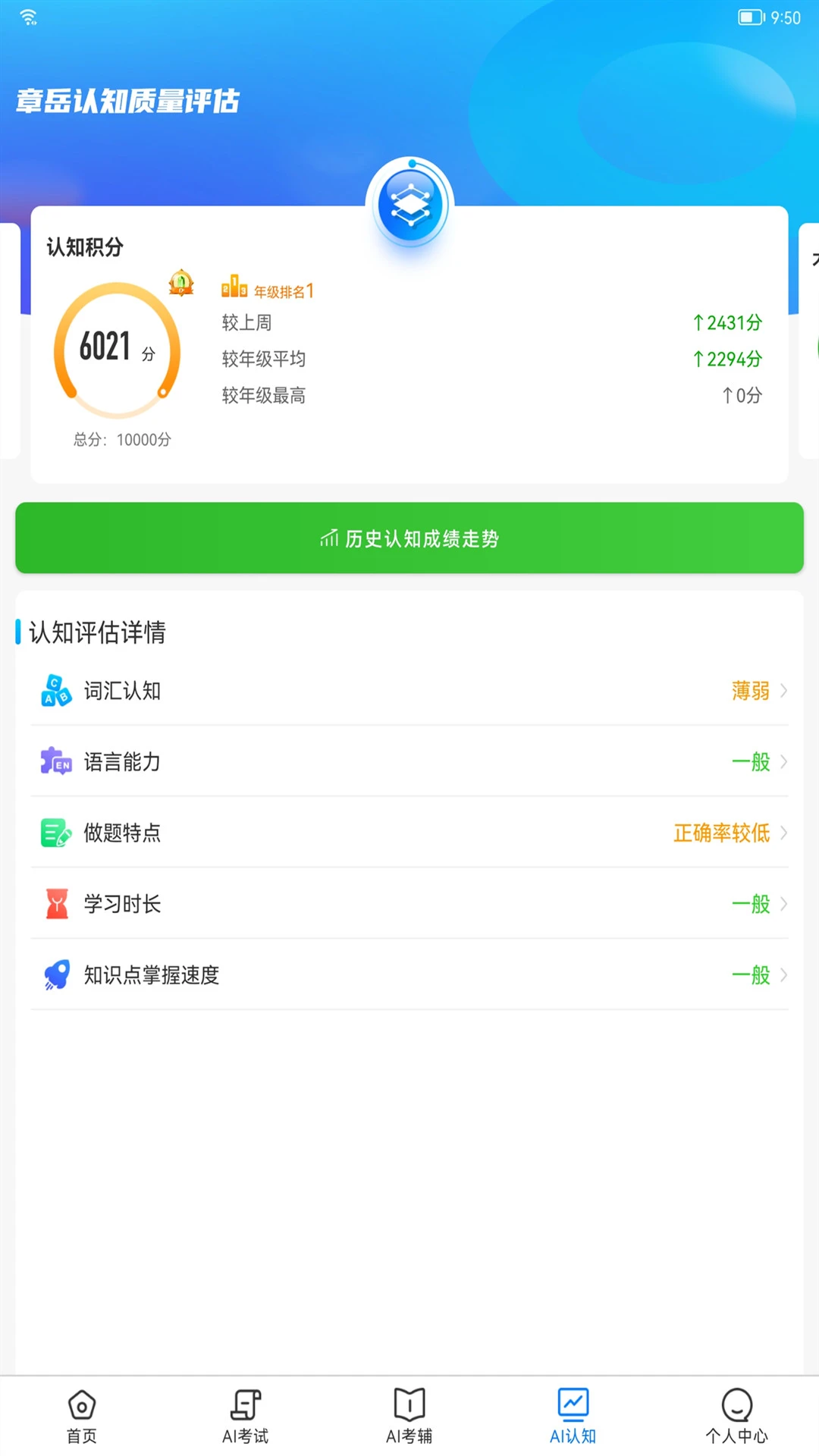Open the 知识点掌握速度 detail arrow
This screenshot has width=819, height=1456.
(785, 975)
